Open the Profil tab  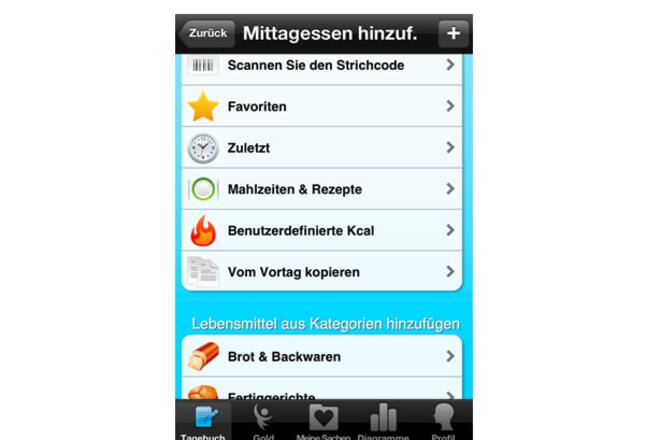[x=442, y=421]
